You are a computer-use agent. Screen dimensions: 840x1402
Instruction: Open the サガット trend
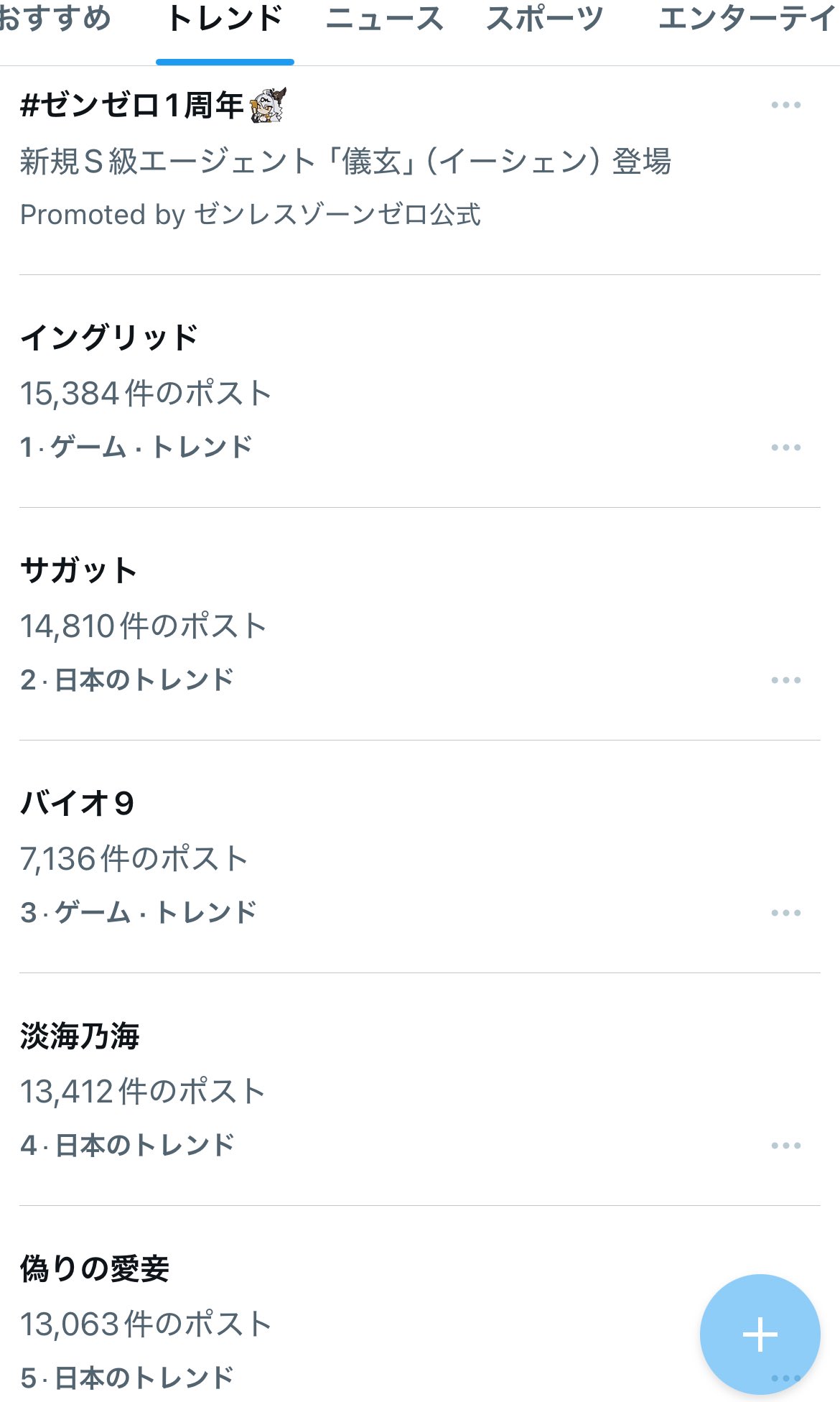(420, 624)
